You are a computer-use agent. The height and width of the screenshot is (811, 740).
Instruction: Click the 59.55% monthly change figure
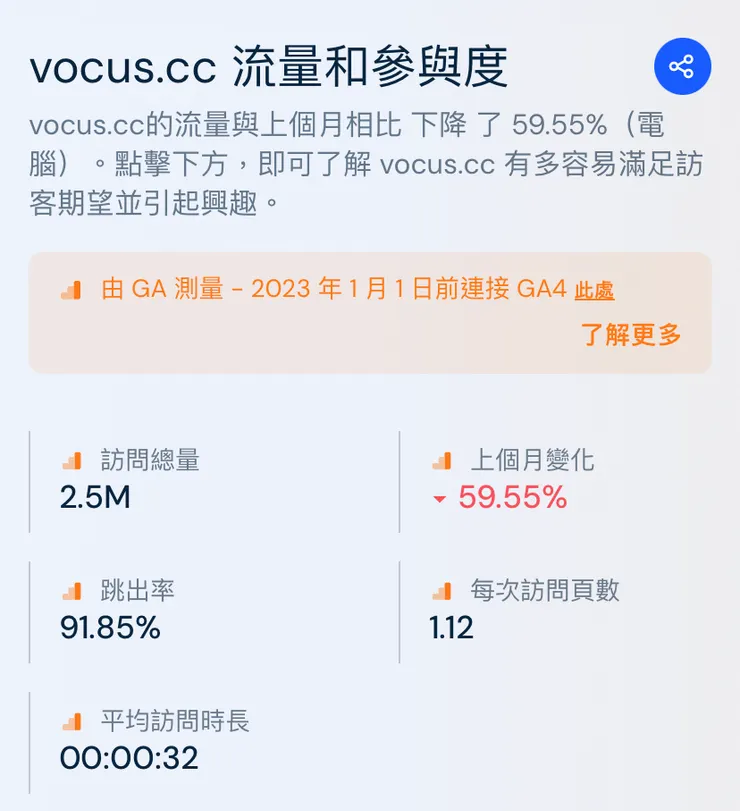(511, 496)
